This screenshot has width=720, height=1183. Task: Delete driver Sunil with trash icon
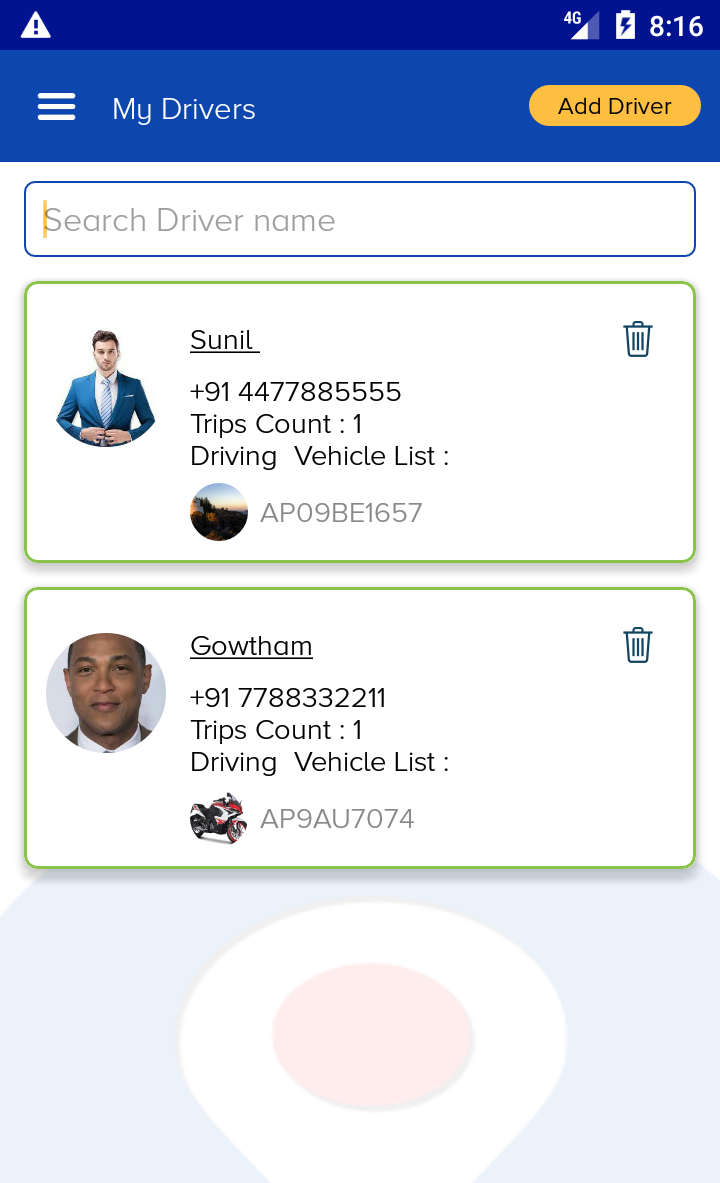point(638,339)
